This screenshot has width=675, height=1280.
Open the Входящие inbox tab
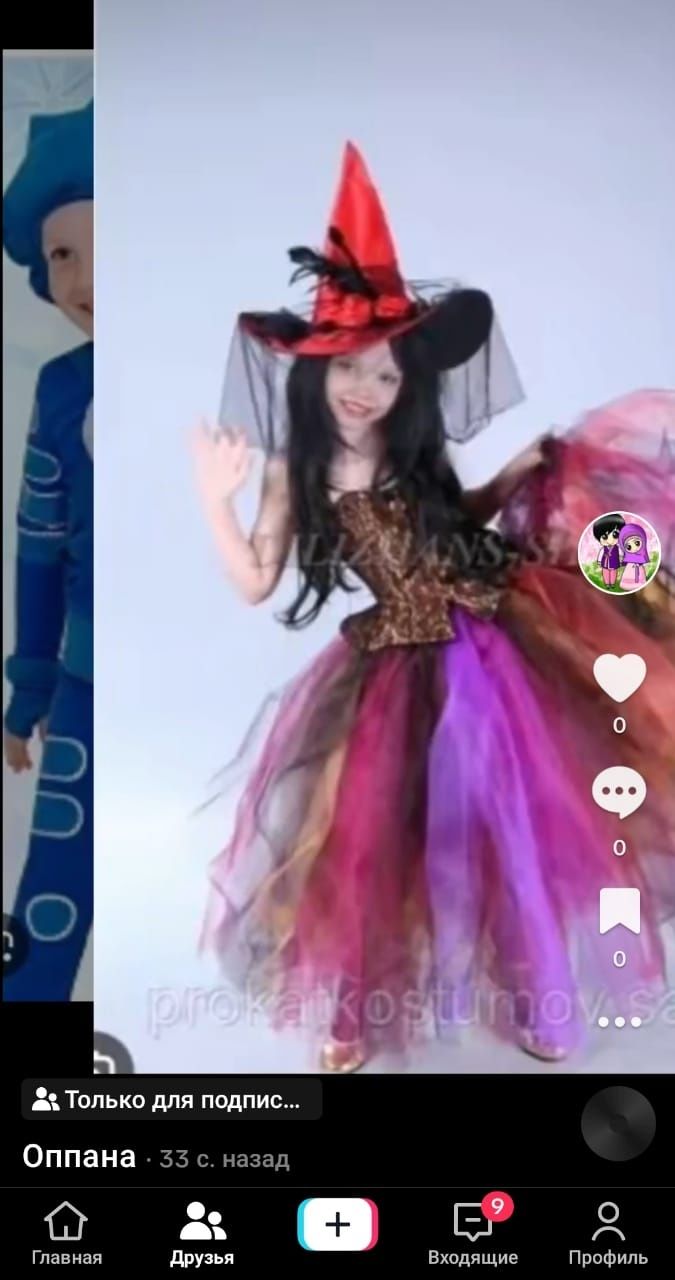(x=473, y=1234)
